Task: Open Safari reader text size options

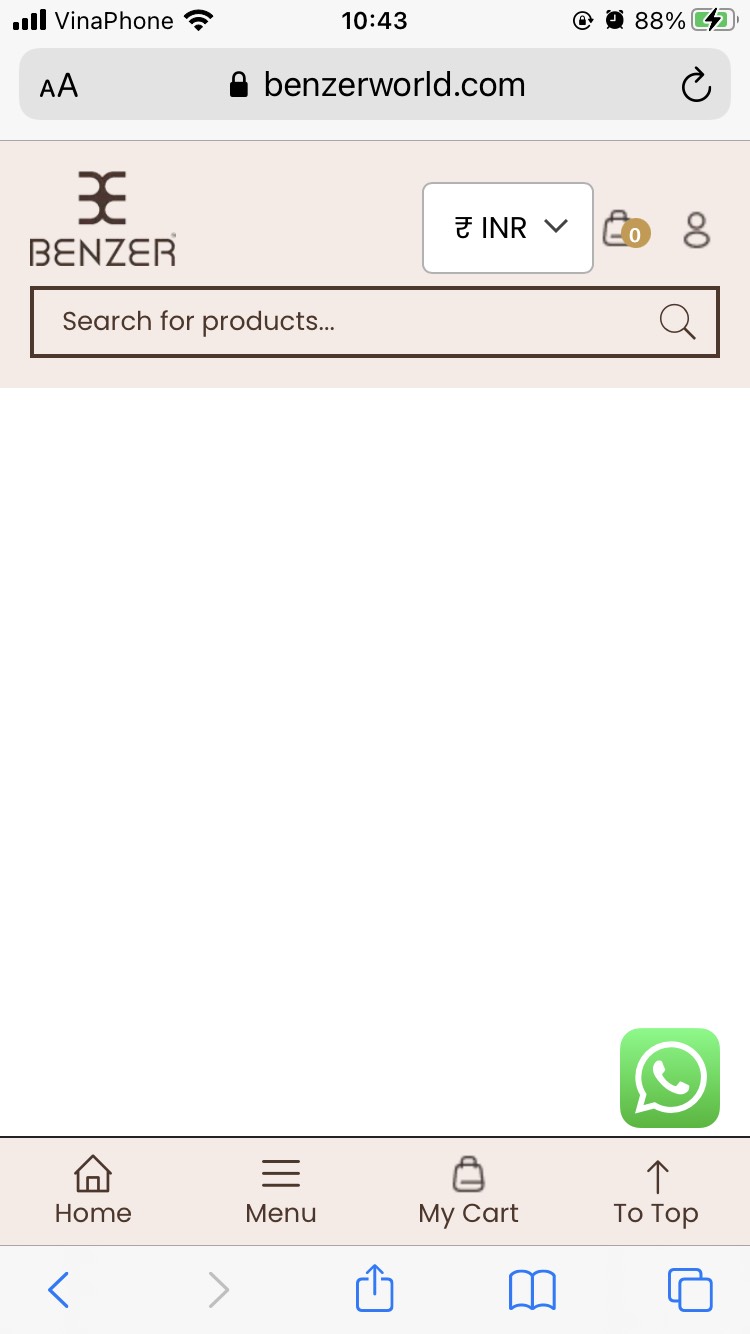Action: coord(59,86)
